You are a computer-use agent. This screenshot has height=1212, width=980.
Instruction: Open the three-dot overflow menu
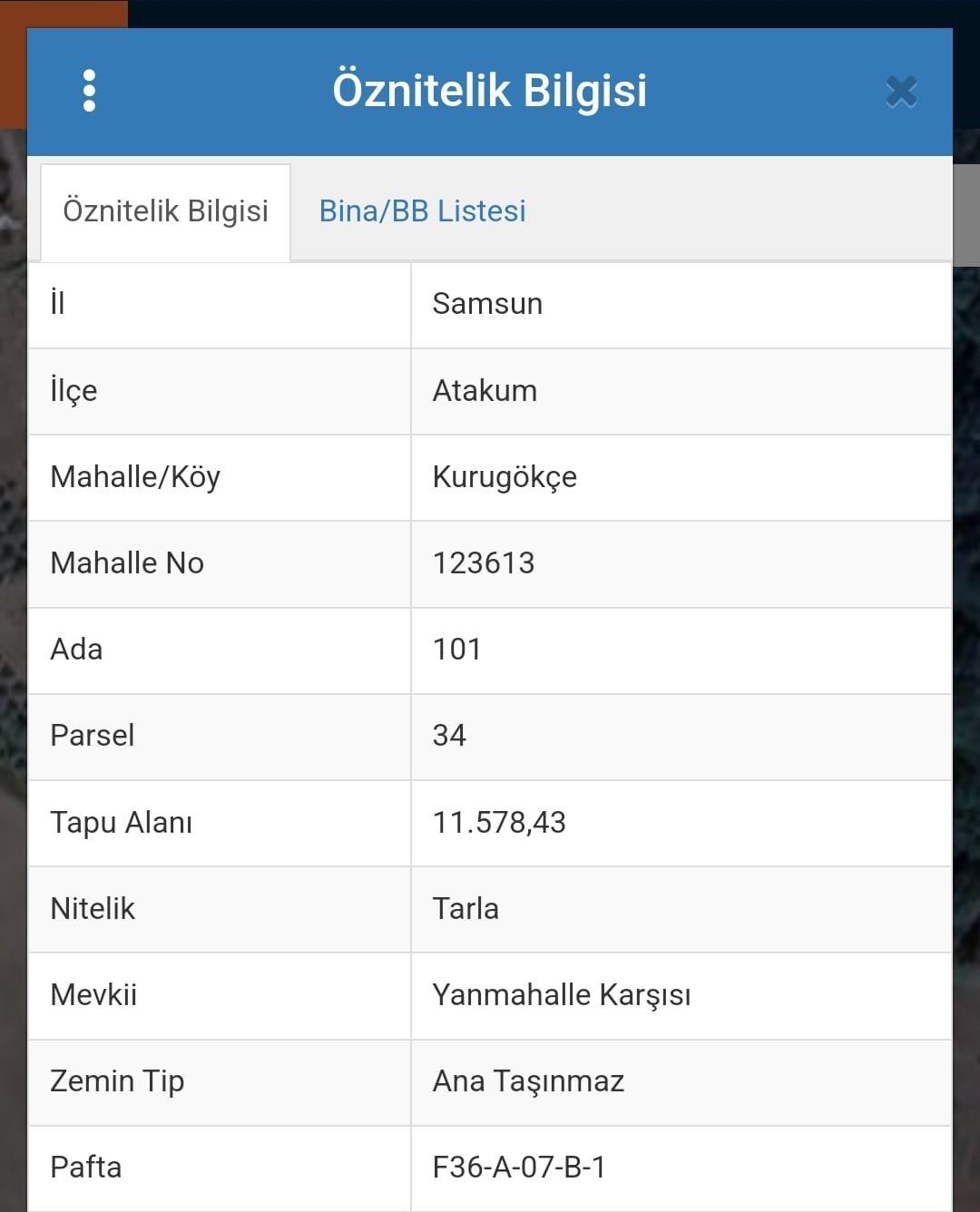point(89,91)
